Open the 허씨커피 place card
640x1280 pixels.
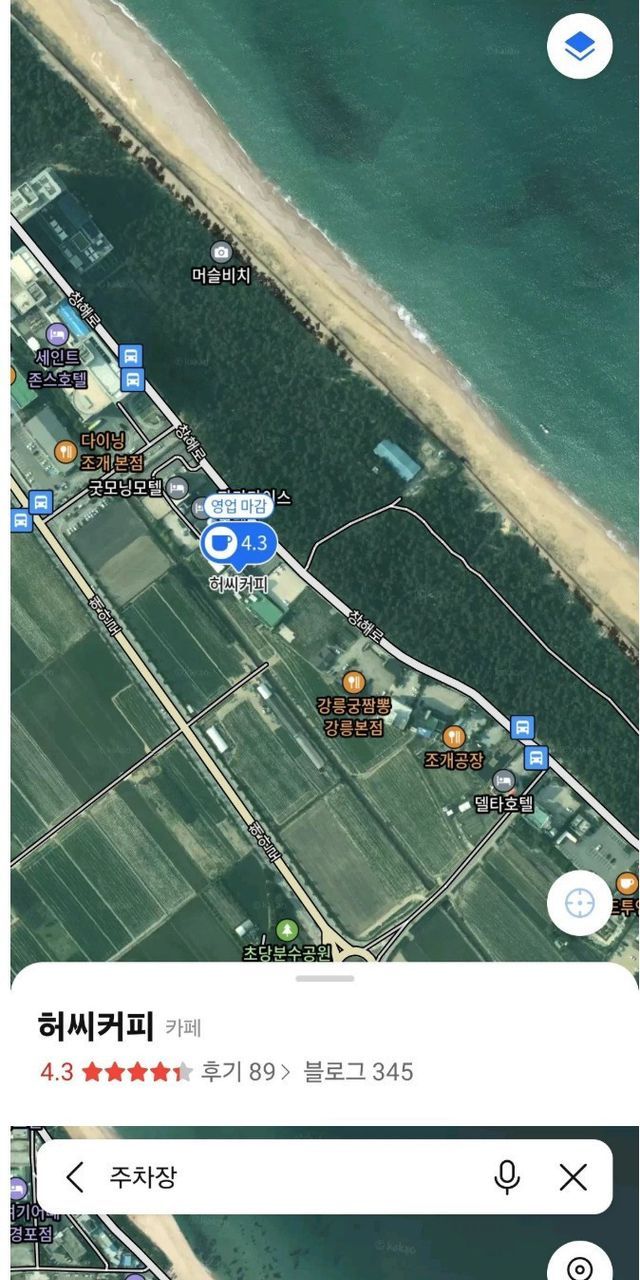click(96, 1026)
